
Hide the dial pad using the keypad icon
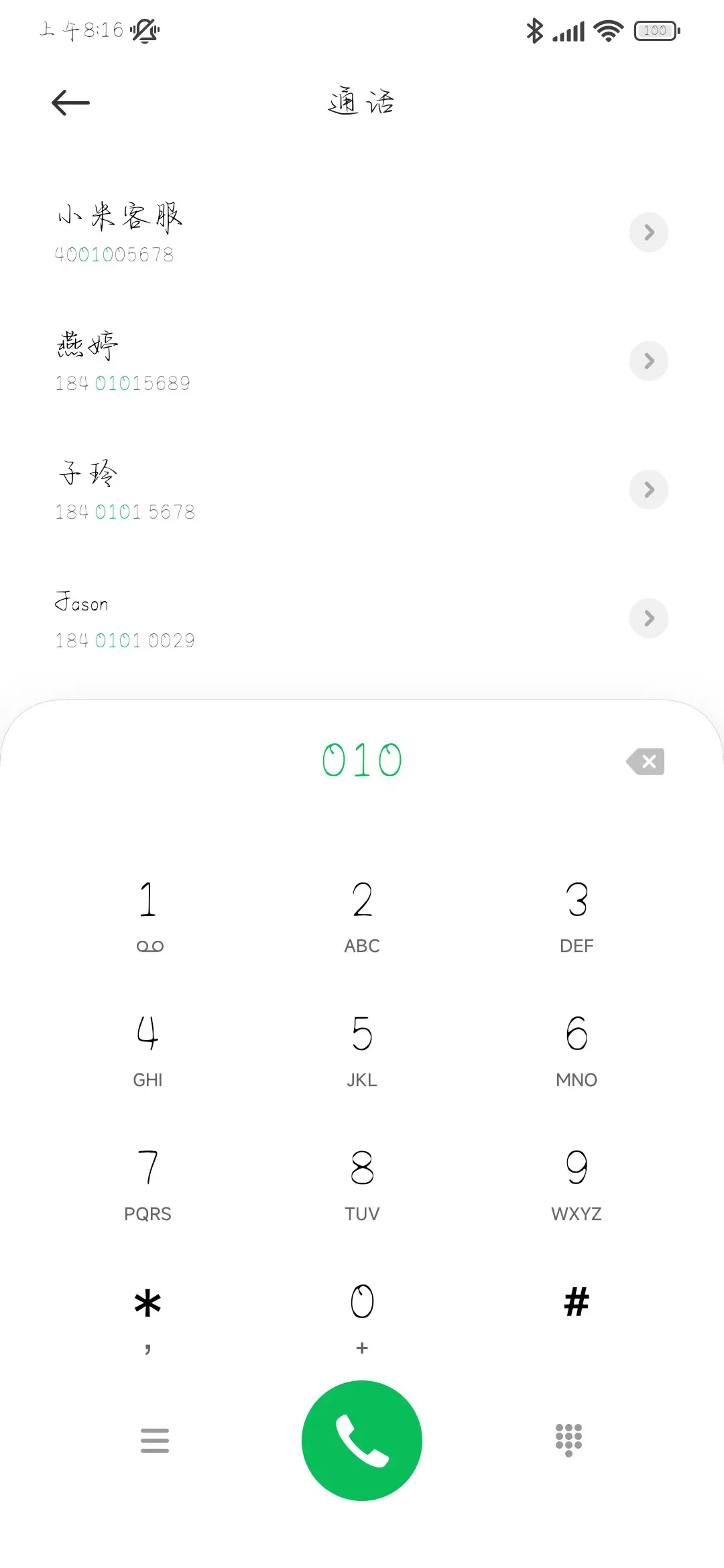tap(568, 1441)
